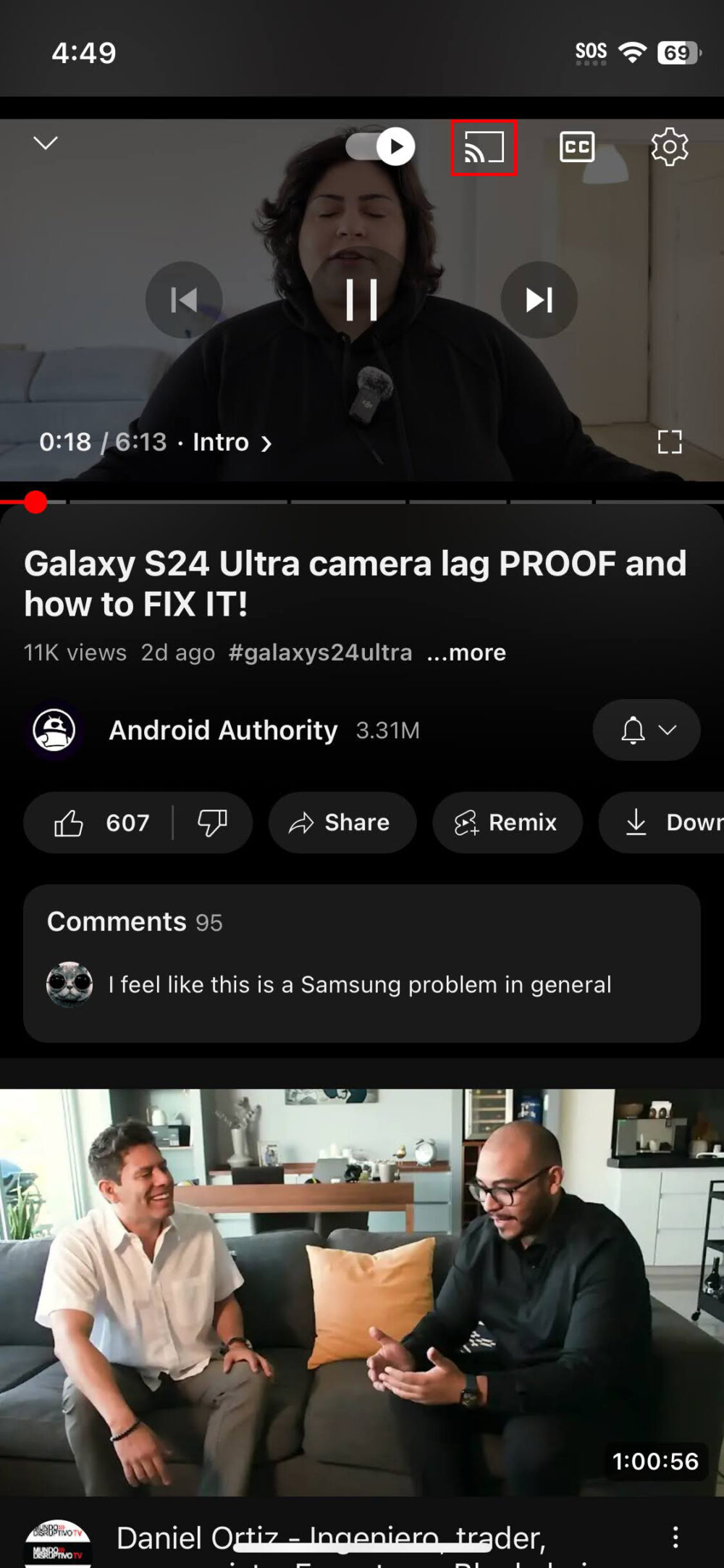Expand description with ...more

467,653
